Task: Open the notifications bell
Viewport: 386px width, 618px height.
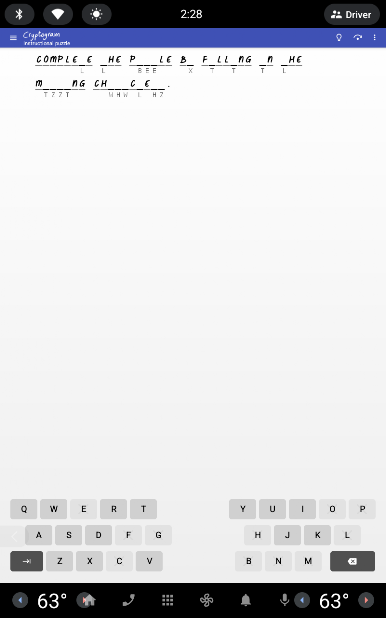Action: tap(246, 600)
